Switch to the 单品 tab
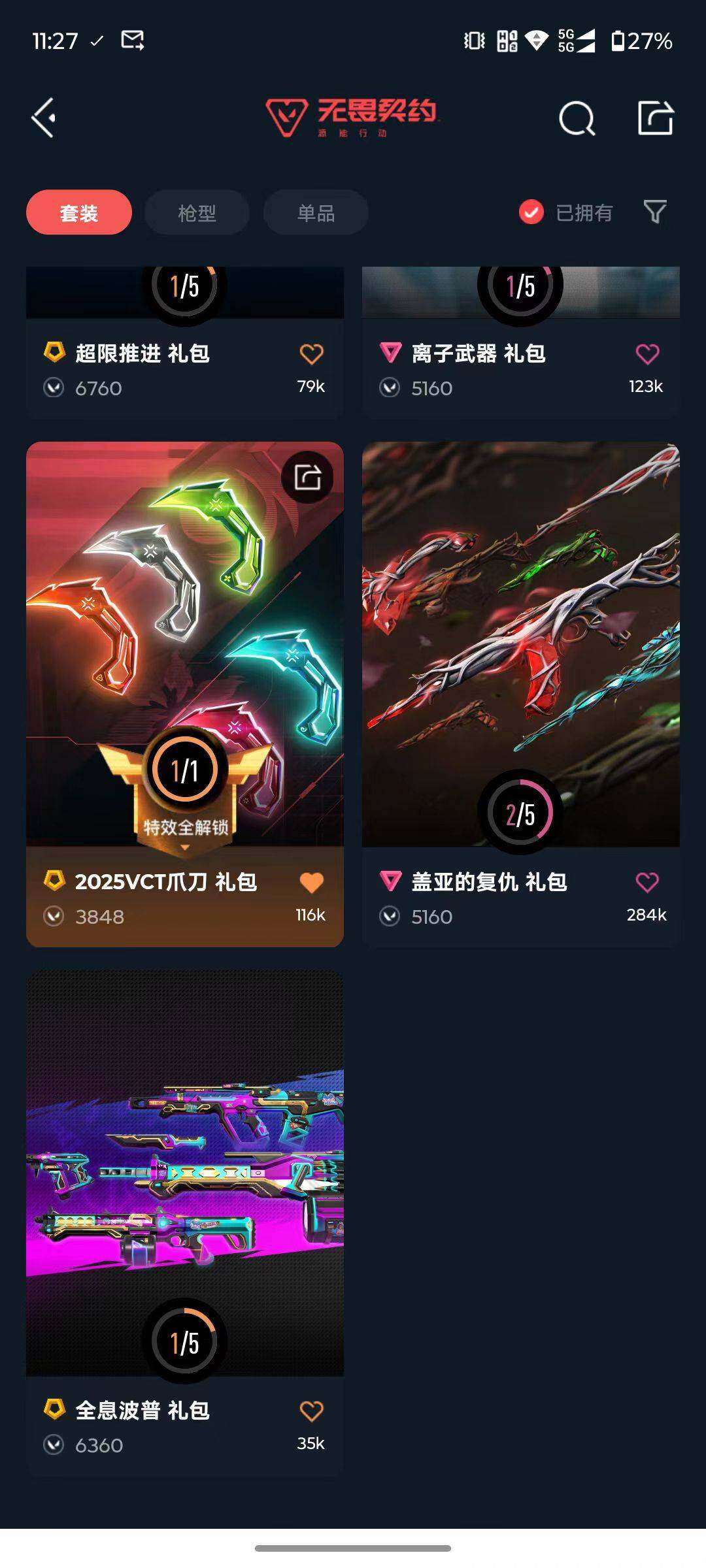The height and width of the screenshot is (1568, 706). pos(316,212)
